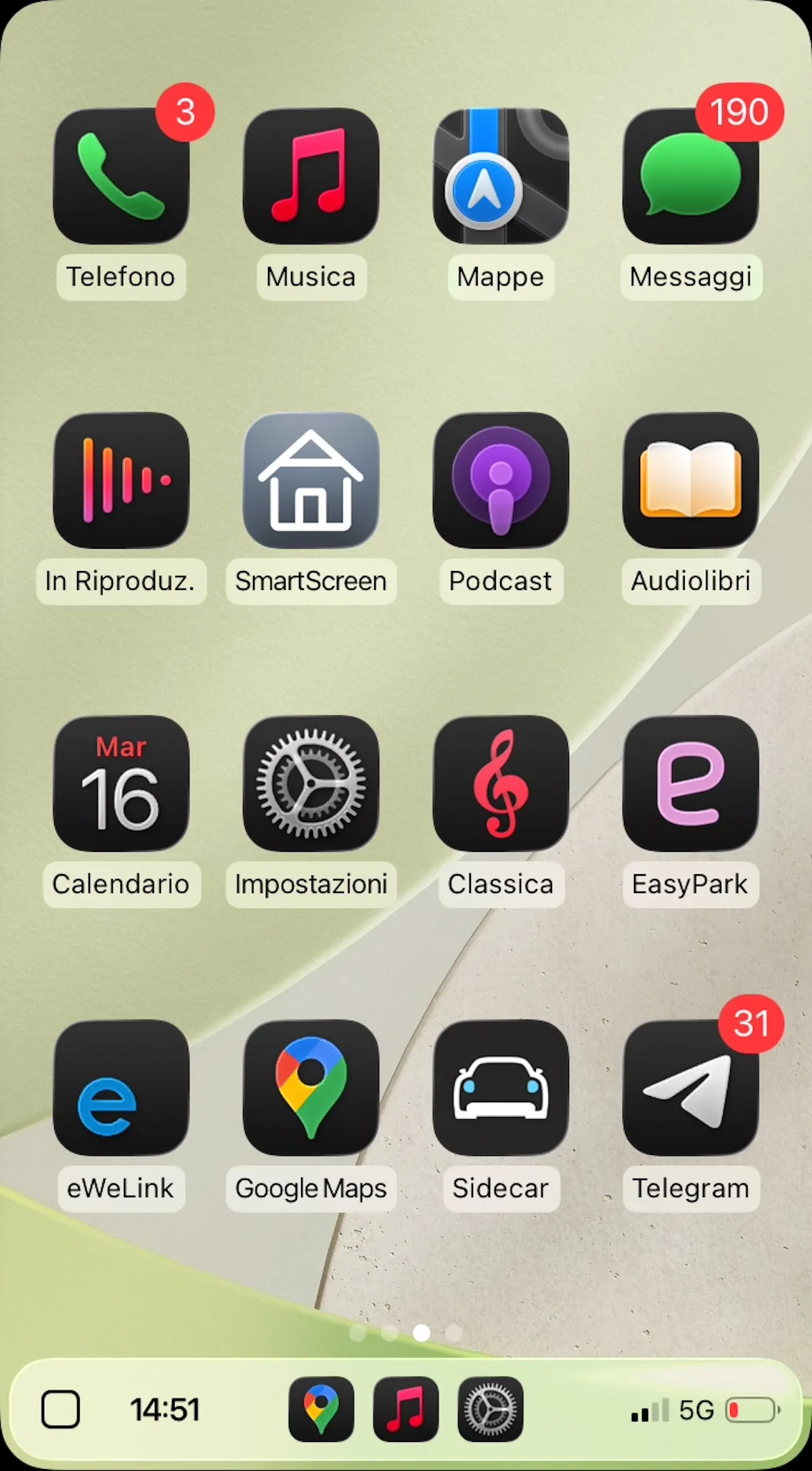Launch the Classica music app
The width and height of the screenshot is (812, 1471).
point(501,784)
